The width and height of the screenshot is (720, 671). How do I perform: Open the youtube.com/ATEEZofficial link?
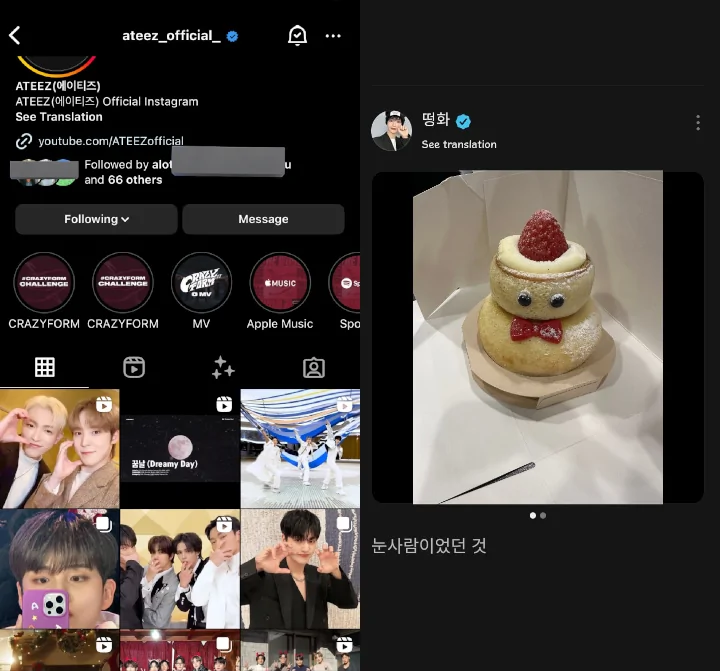pyautogui.click(x=110, y=141)
